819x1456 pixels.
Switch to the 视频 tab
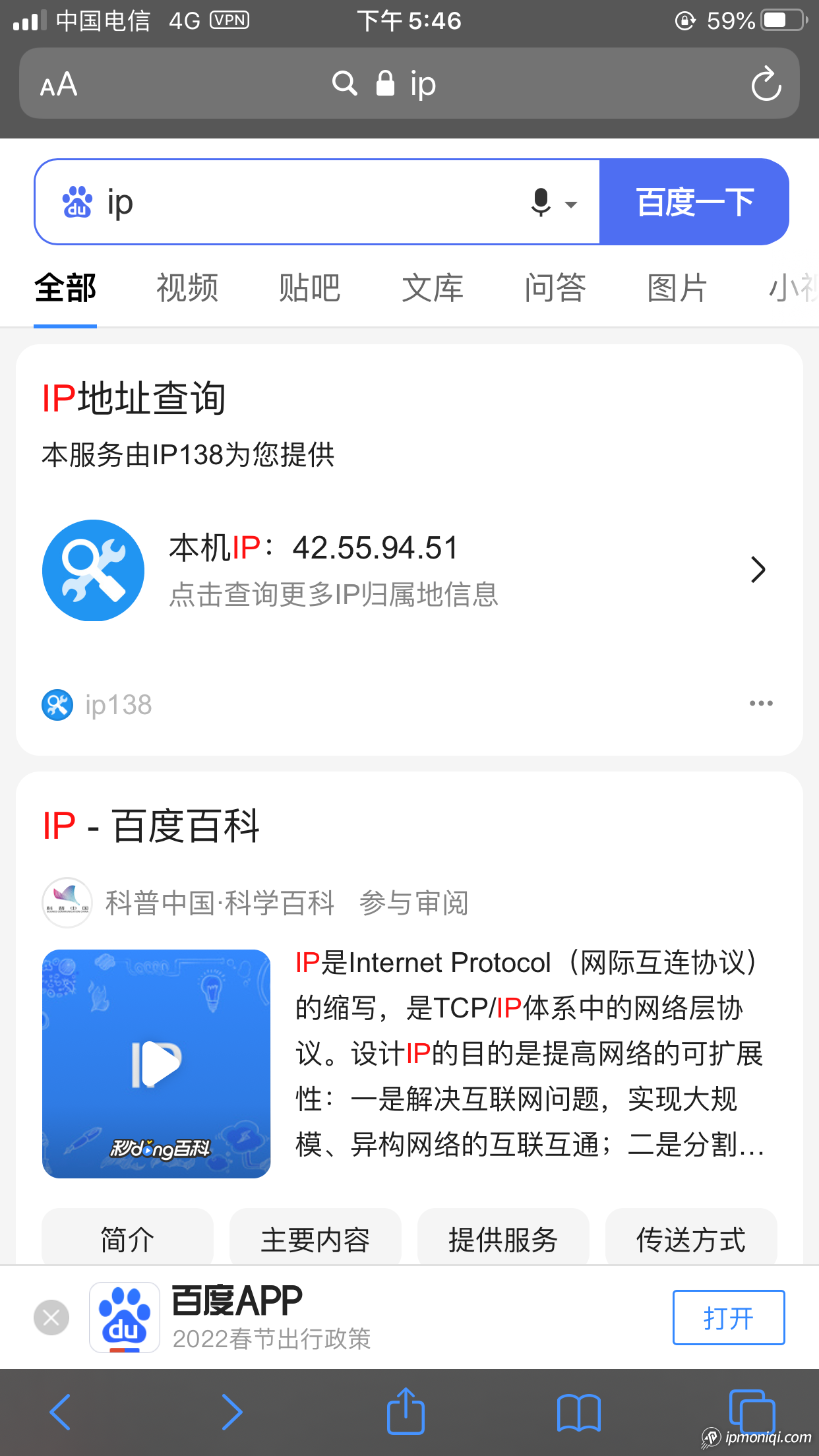click(187, 288)
